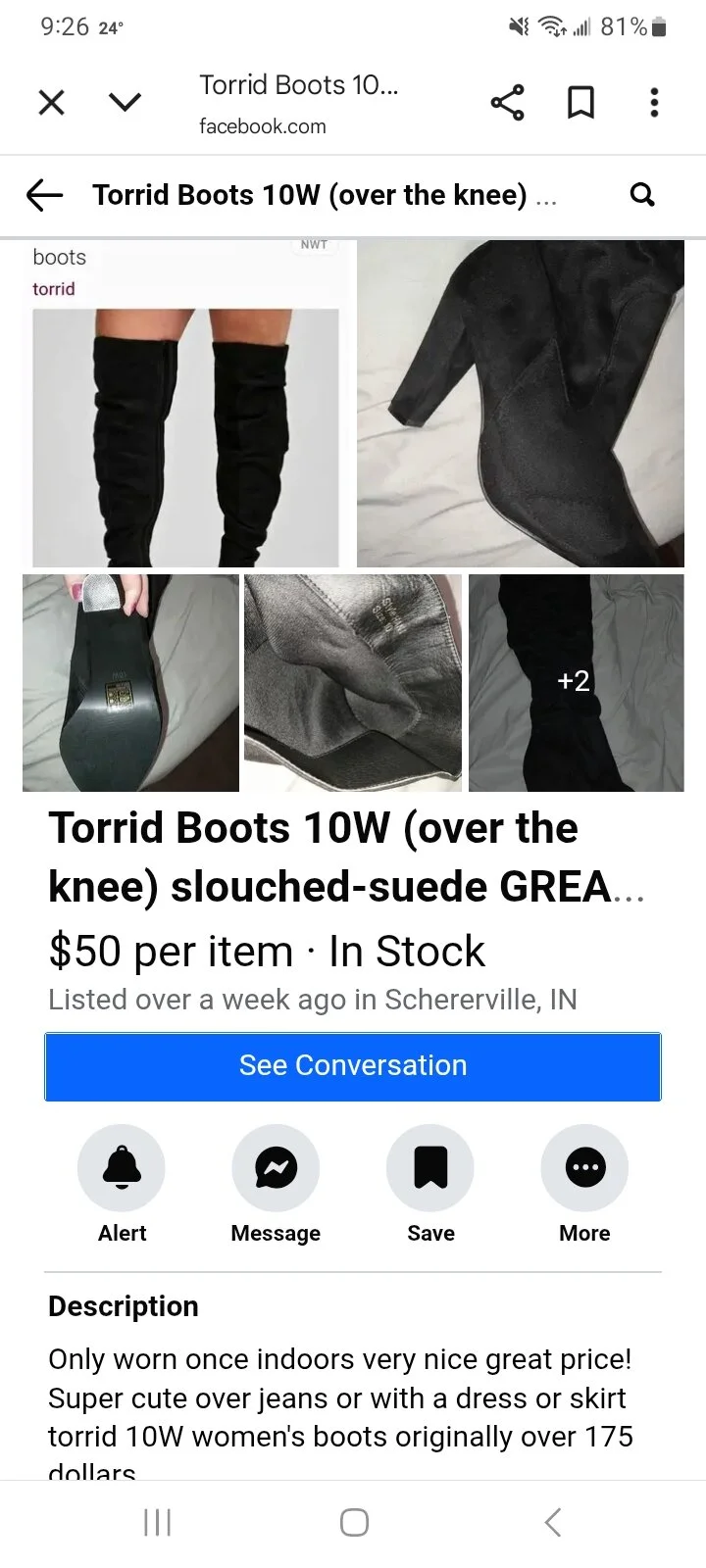The width and height of the screenshot is (706, 1568).
Task: Open More options for the listing
Action: pos(584,1167)
